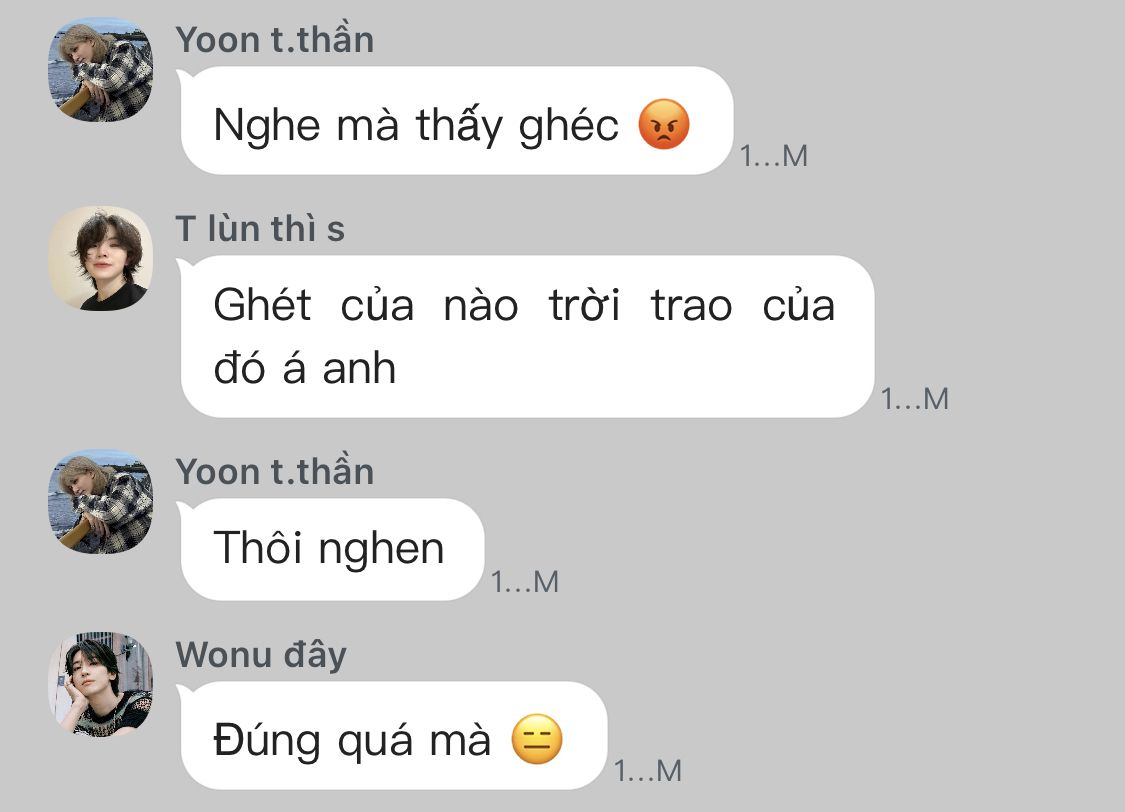
Task: Open Yoon t.thần's avatar beside "Nghe mà thấy ghéc"
Action: click(x=100, y=70)
